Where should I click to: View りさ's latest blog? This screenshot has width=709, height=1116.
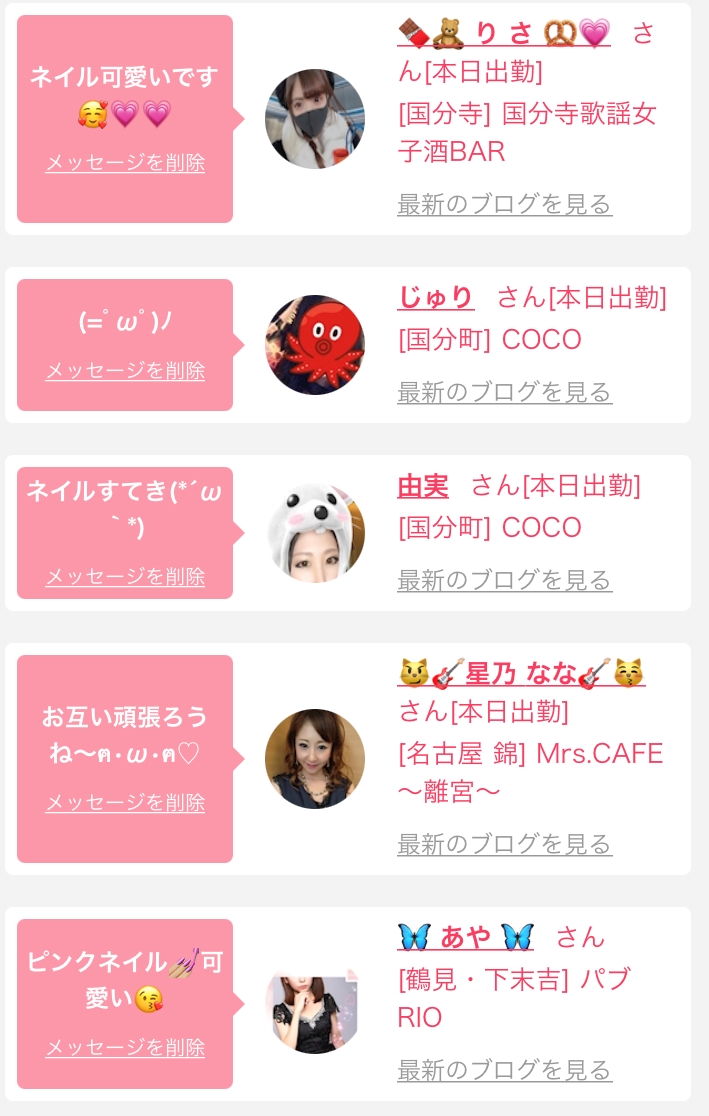[505, 204]
